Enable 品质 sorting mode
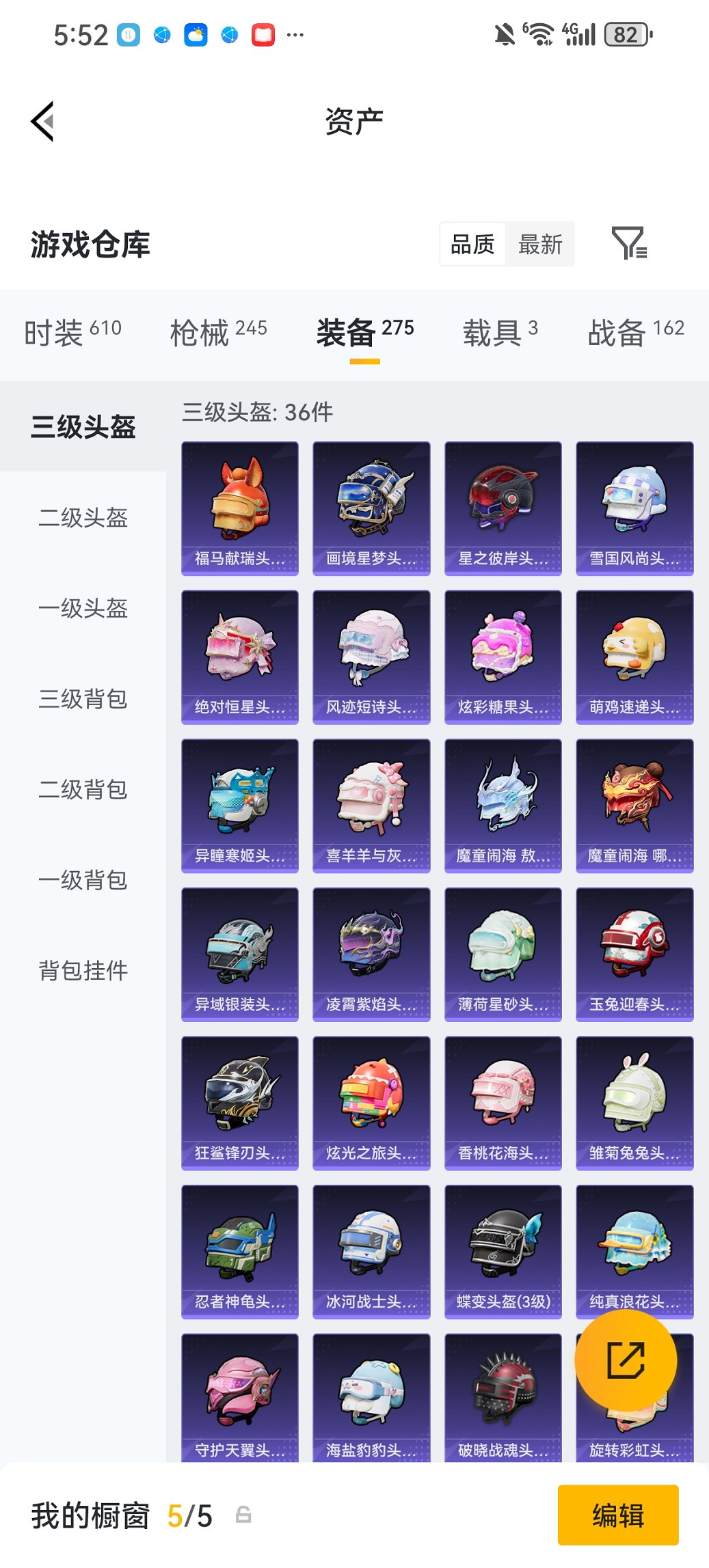The height and width of the screenshot is (1568, 709). tap(472, 244)
